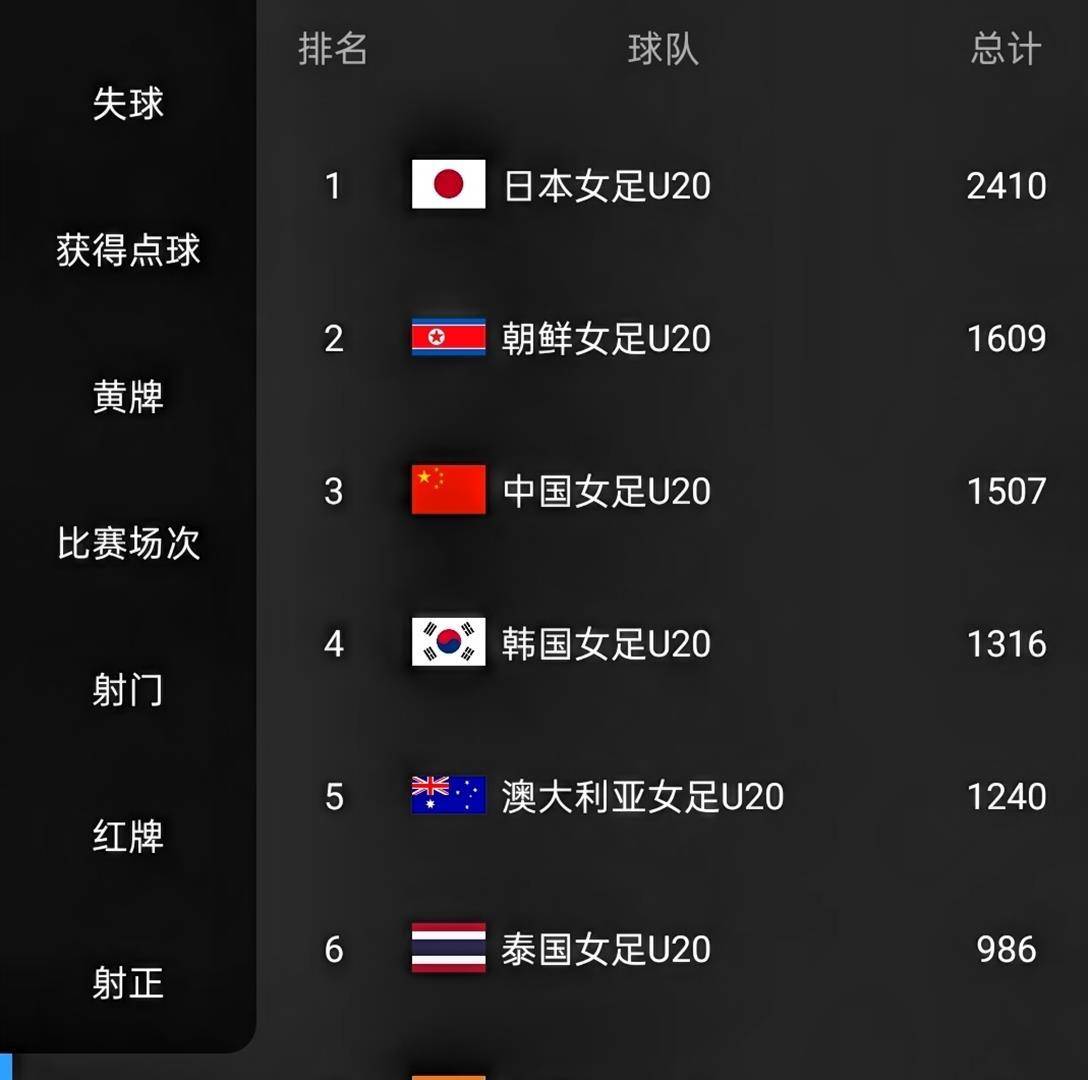Open 韩国女足U20 in the ranking list
The width and height of the screenshot is (1088, 1080).
click(x=606, y=644)
